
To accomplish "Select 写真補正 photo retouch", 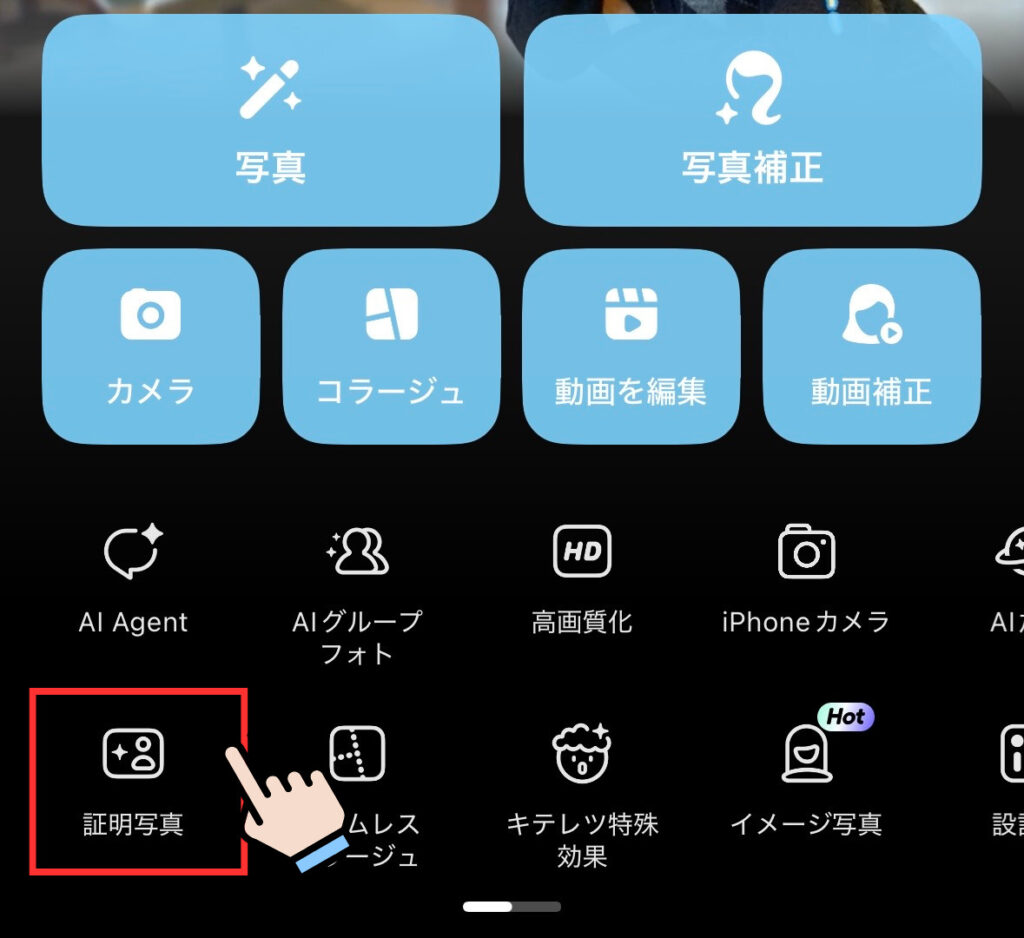I will (x=752, y=121).
